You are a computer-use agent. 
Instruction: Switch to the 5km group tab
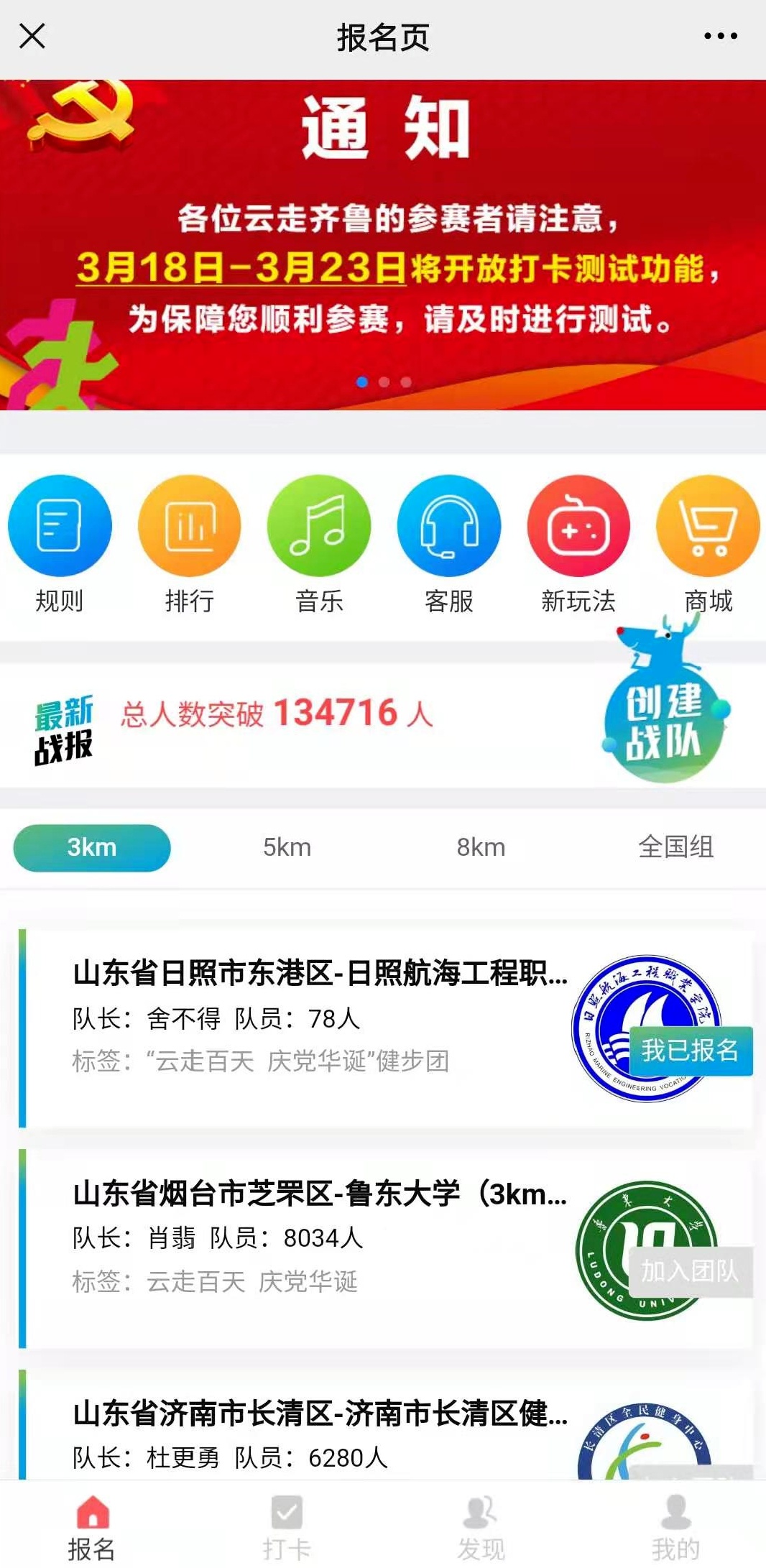(x=287, y=848)
